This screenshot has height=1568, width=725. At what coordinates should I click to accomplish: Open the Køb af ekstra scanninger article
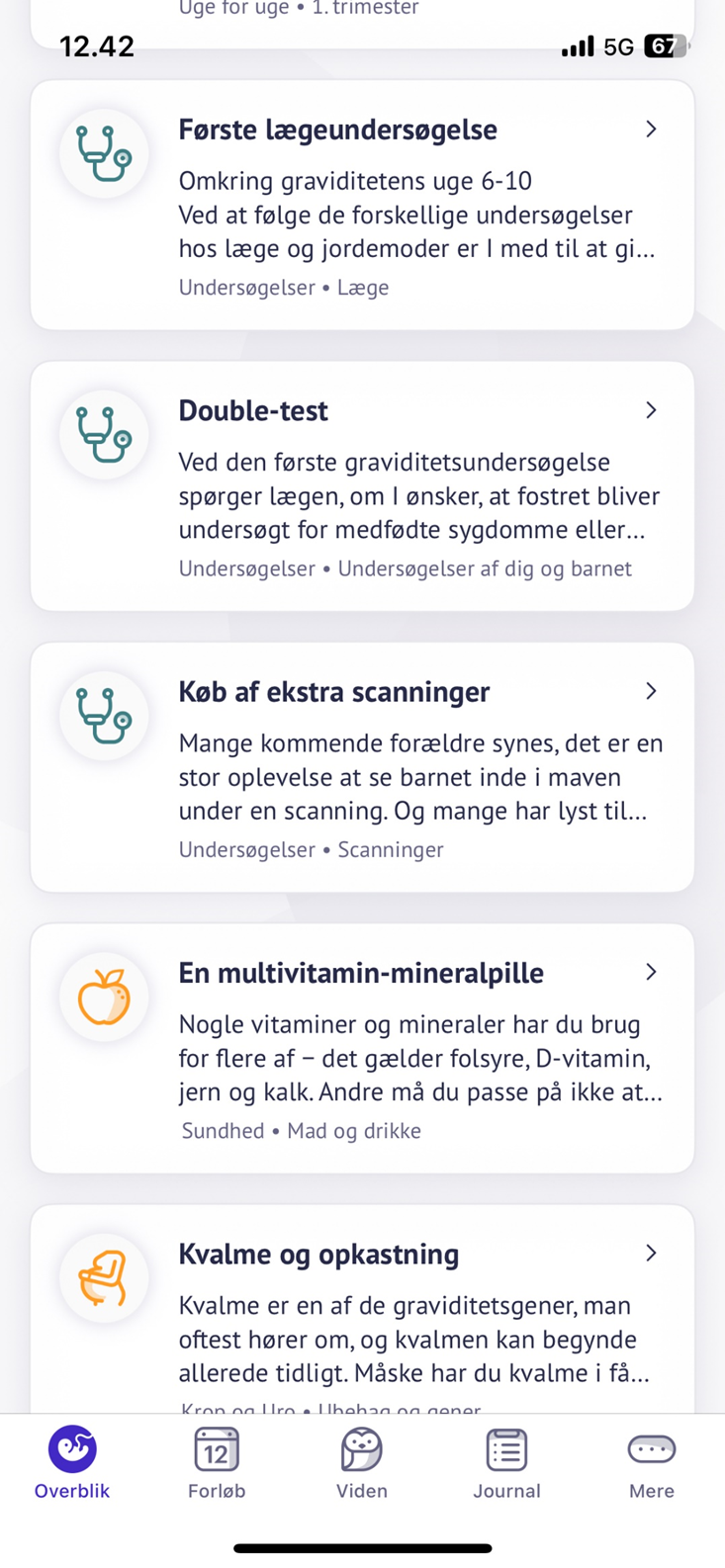point(334,691)
